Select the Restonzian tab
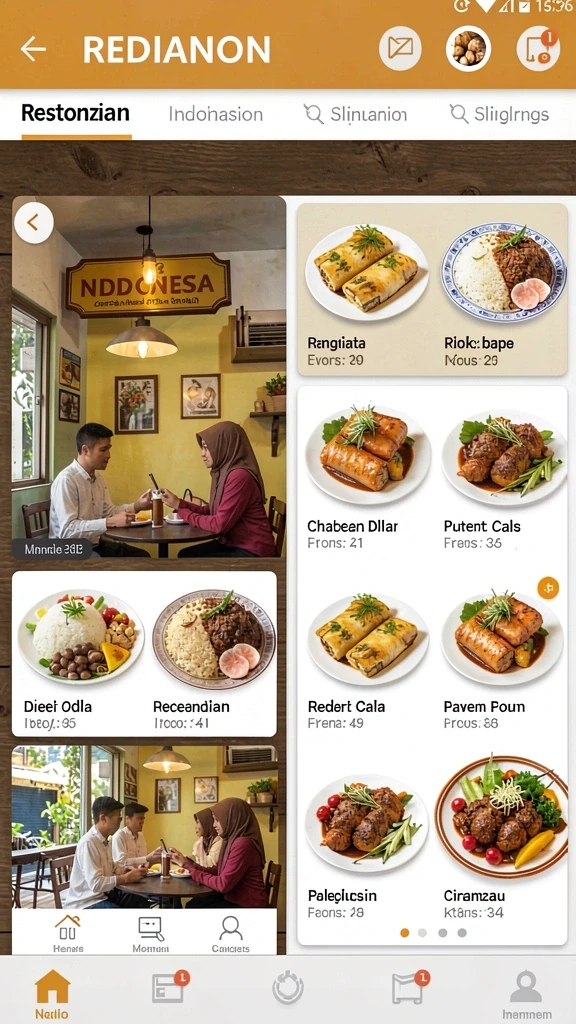Screen dimensions: 576x1024 [75, 113]
